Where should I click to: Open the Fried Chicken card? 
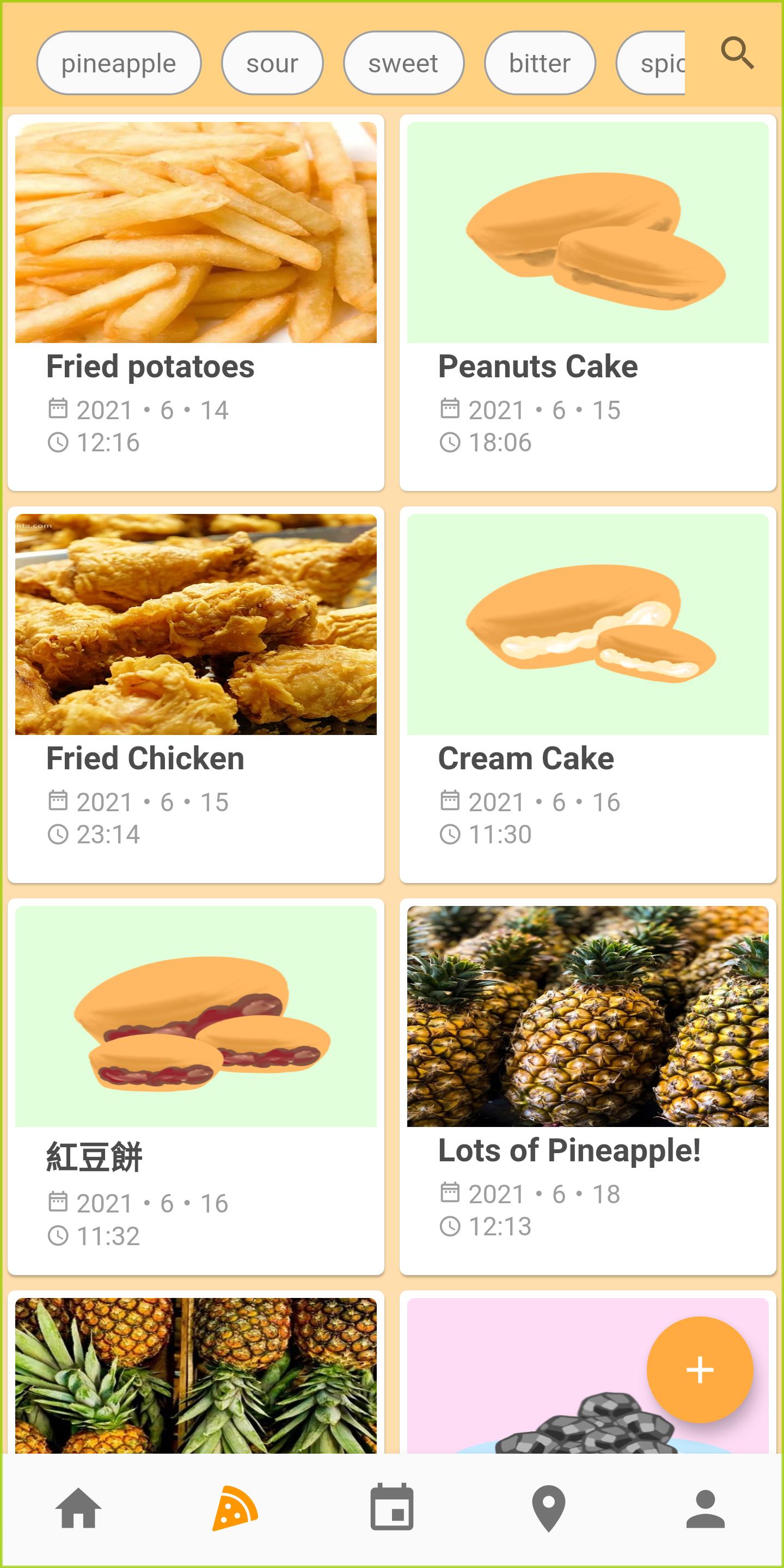click(x=196, y=695)
